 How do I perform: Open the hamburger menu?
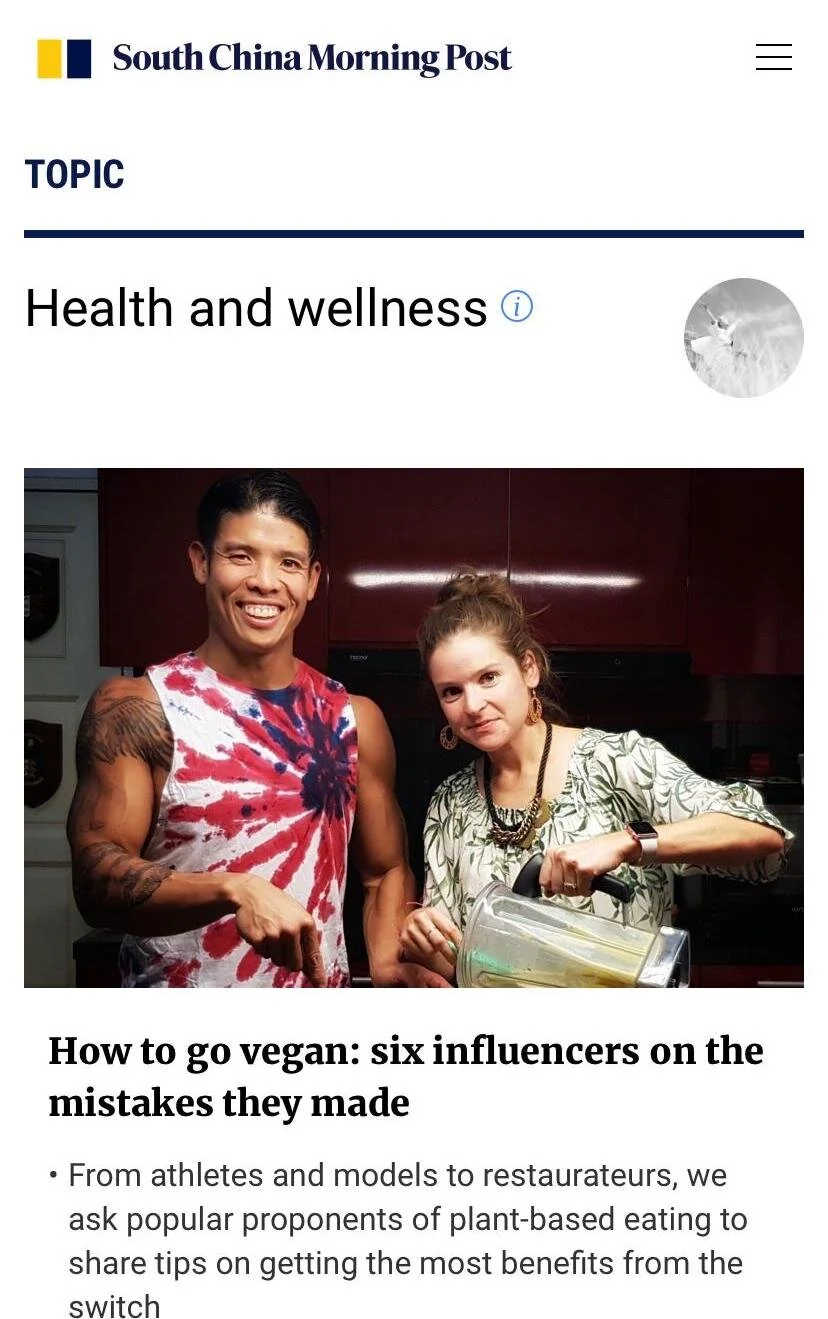(773, 57)
